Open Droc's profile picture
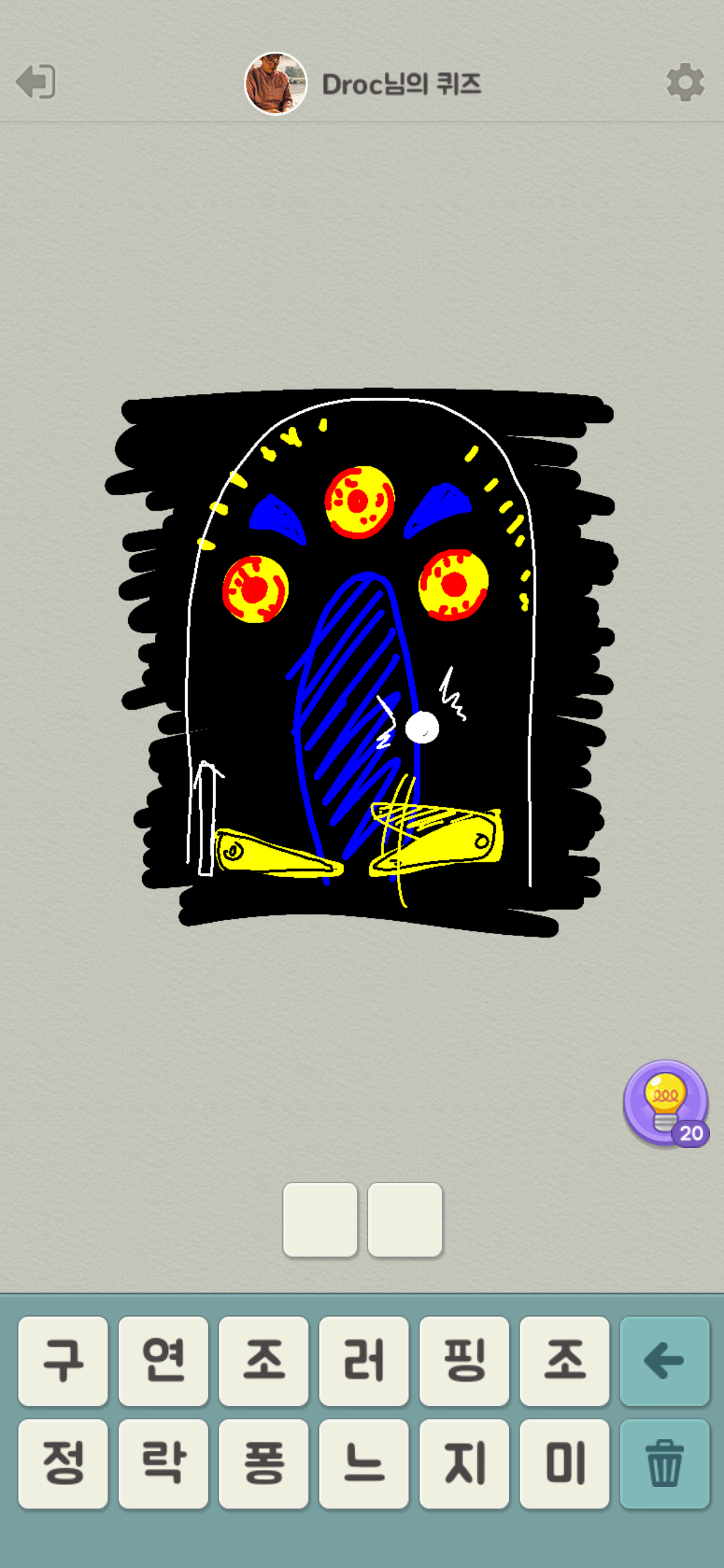Screen dimensions: 724x1568 (x=276, y=84)
